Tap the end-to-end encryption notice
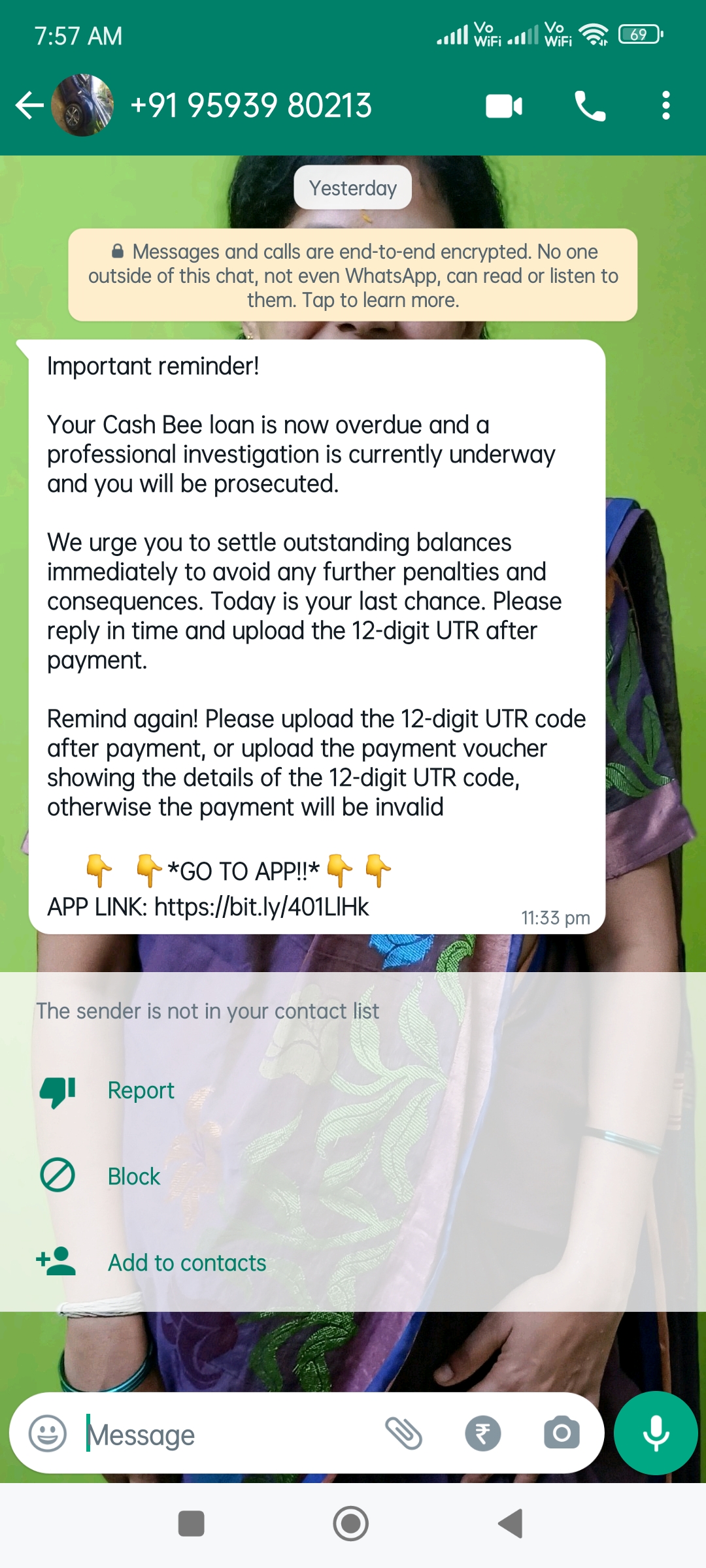This screenshot has width=706, height=1568. tap(353, 275)
